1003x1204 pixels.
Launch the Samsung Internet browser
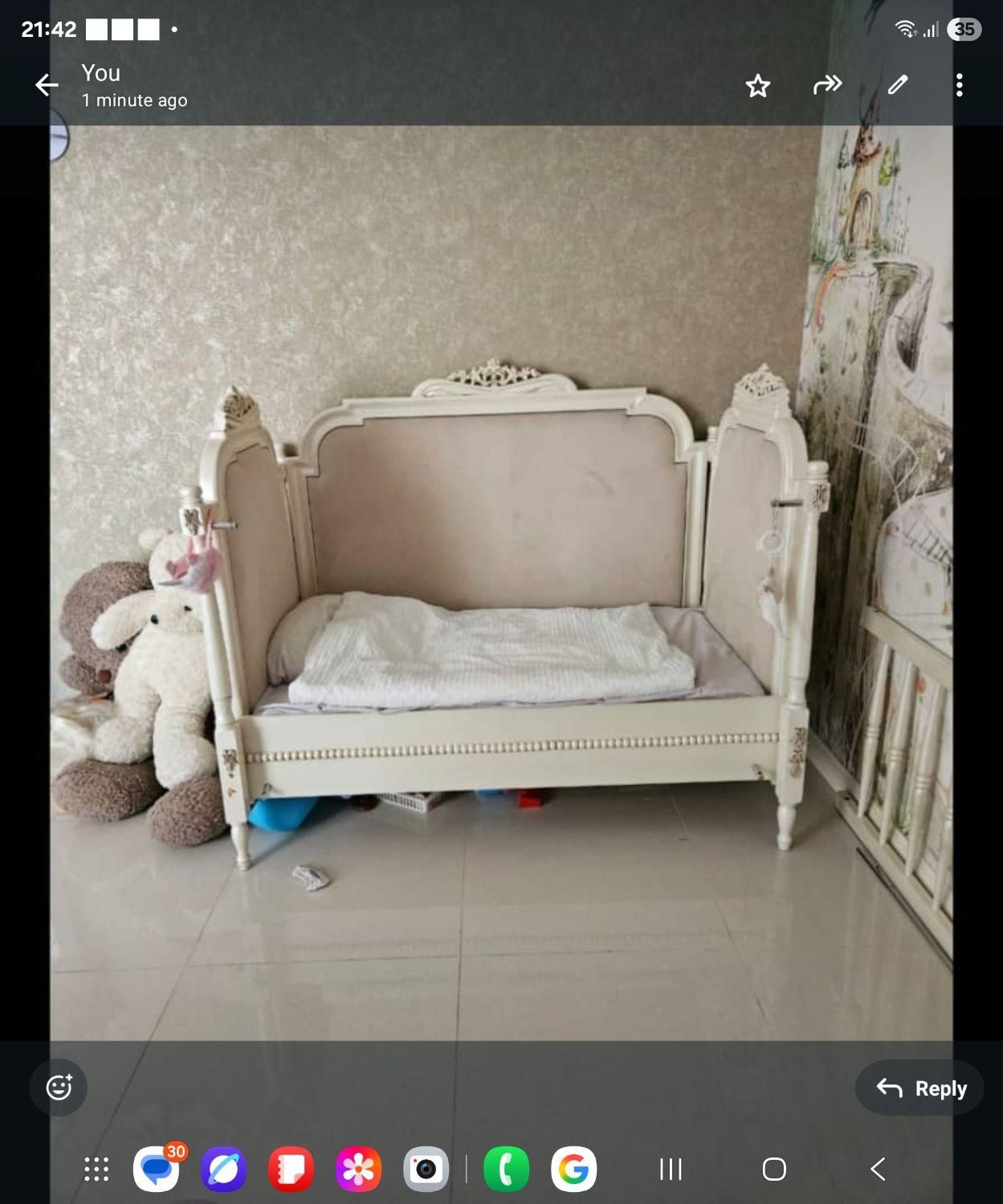224,1169
